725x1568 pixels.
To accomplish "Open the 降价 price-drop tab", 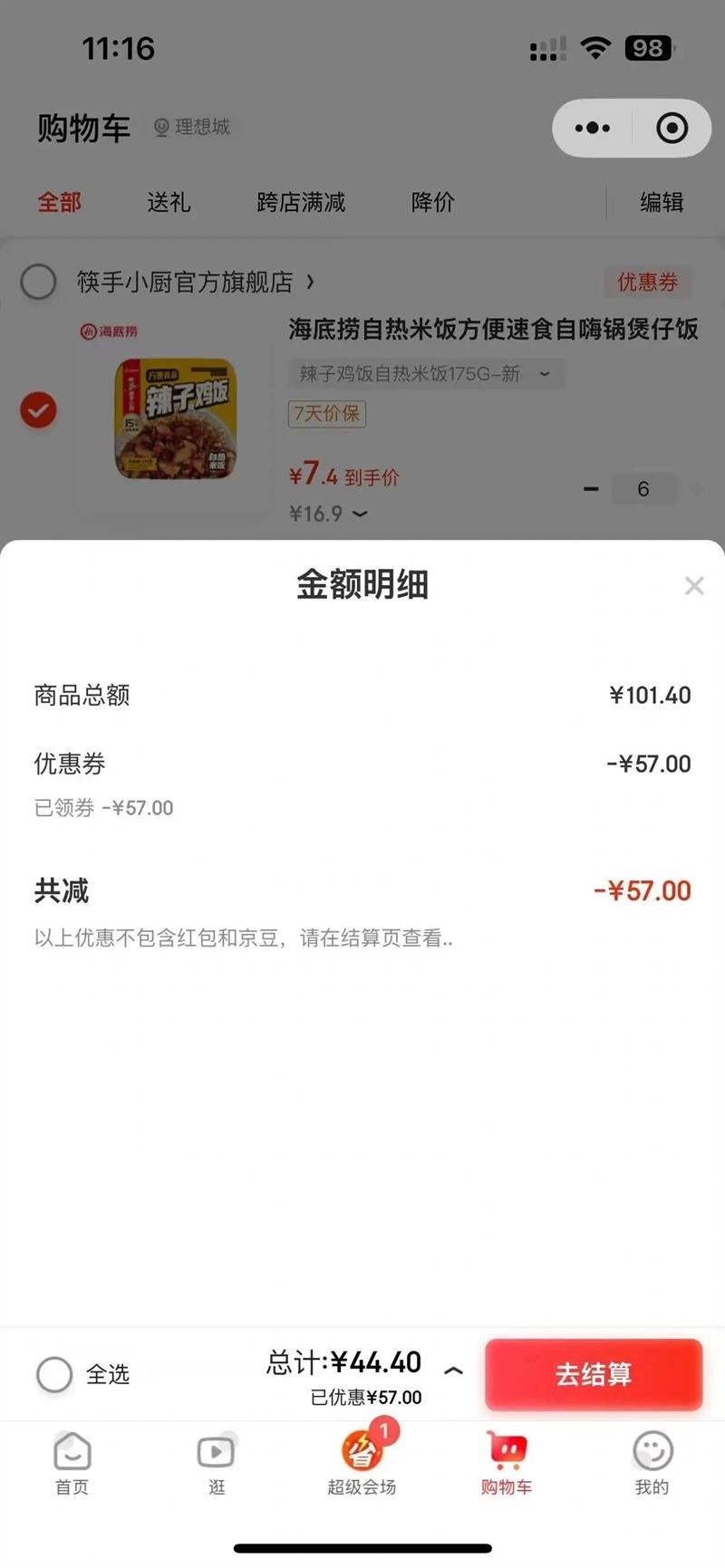I will click(432, 202).
